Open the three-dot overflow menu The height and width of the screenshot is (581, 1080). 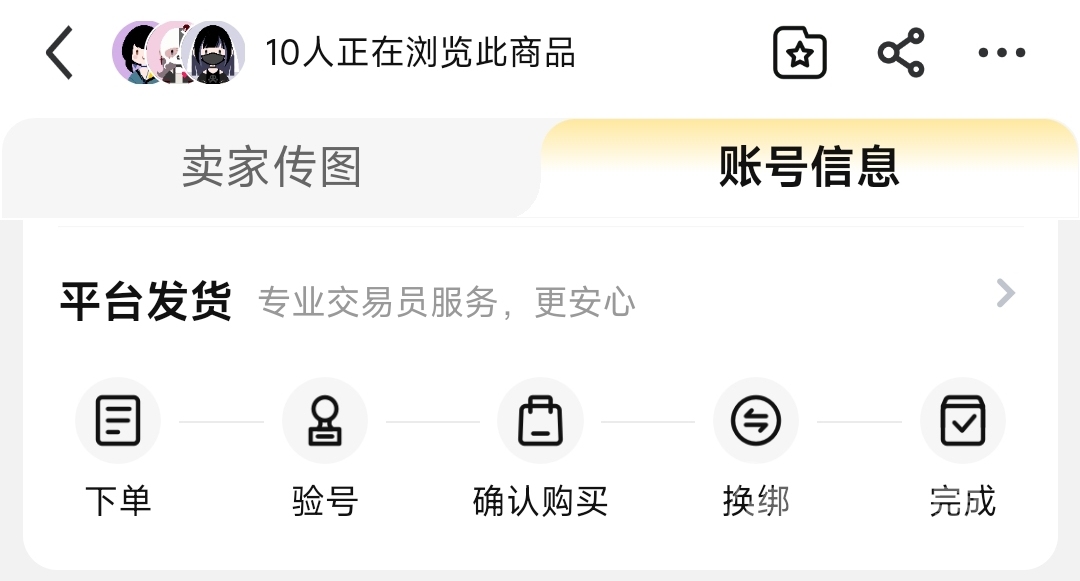tap(1001, 53)
